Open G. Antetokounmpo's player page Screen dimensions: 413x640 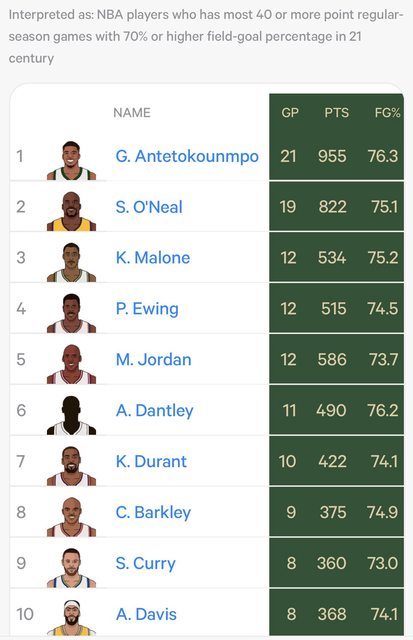coord(187,156)
